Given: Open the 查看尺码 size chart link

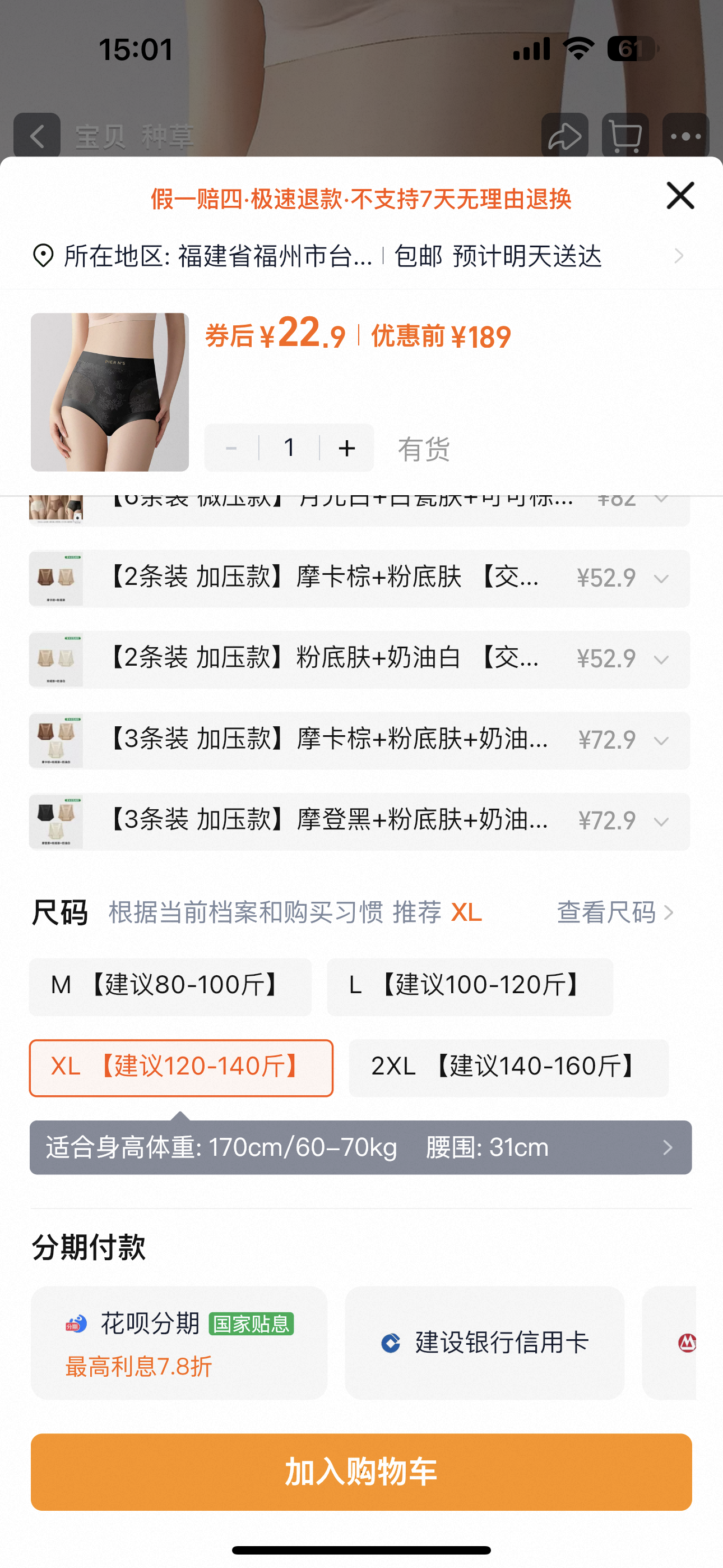Looking at the screenshot, I should 615,912.
